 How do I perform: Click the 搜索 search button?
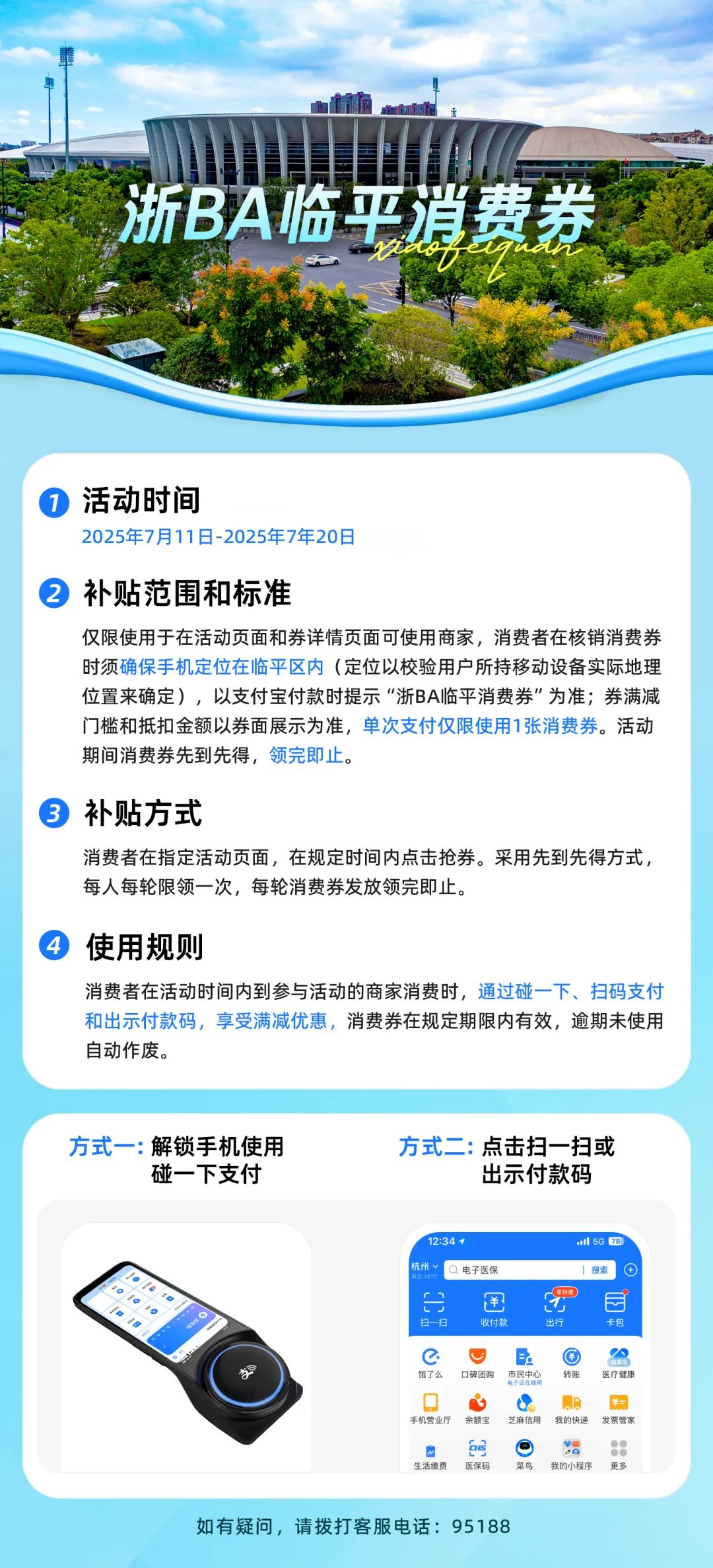[x=601, y=1270]
